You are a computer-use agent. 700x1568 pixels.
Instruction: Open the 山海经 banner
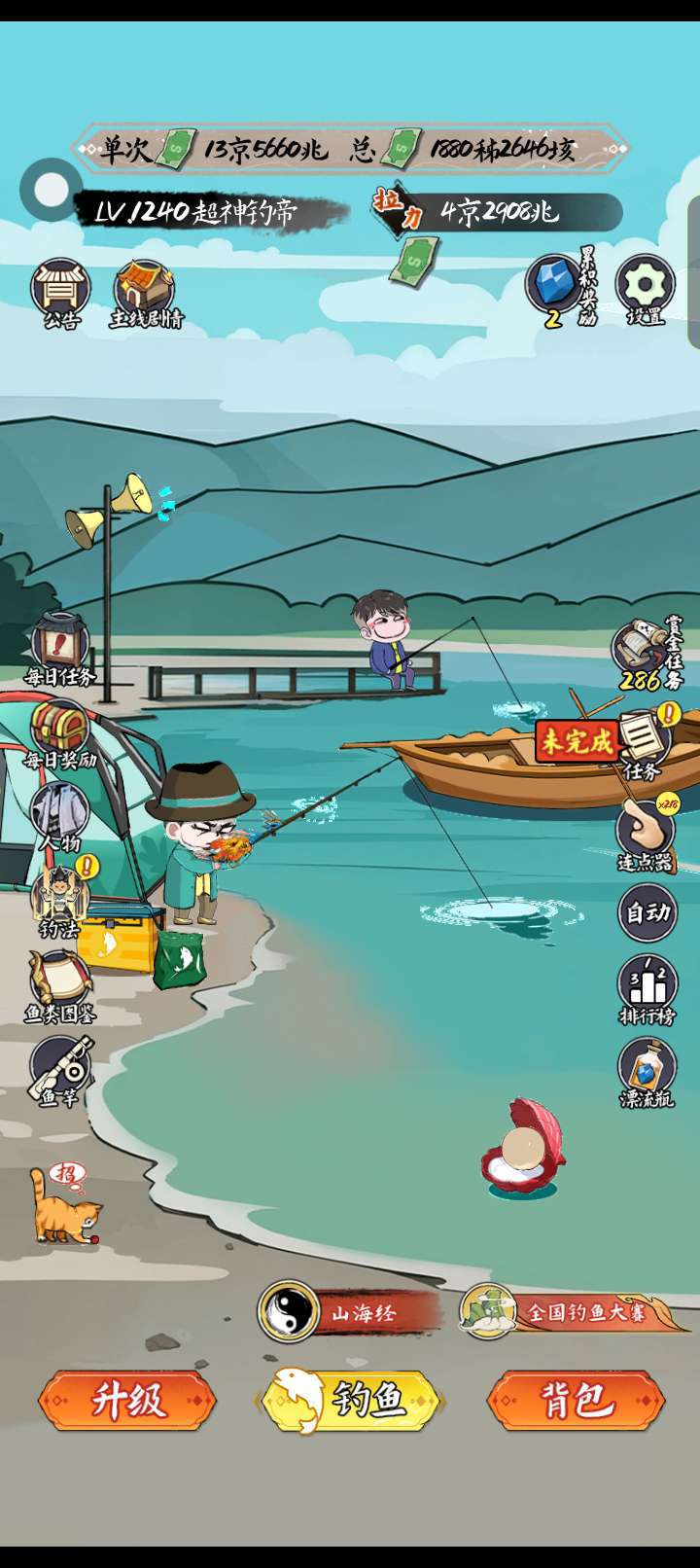point(350,1312)
